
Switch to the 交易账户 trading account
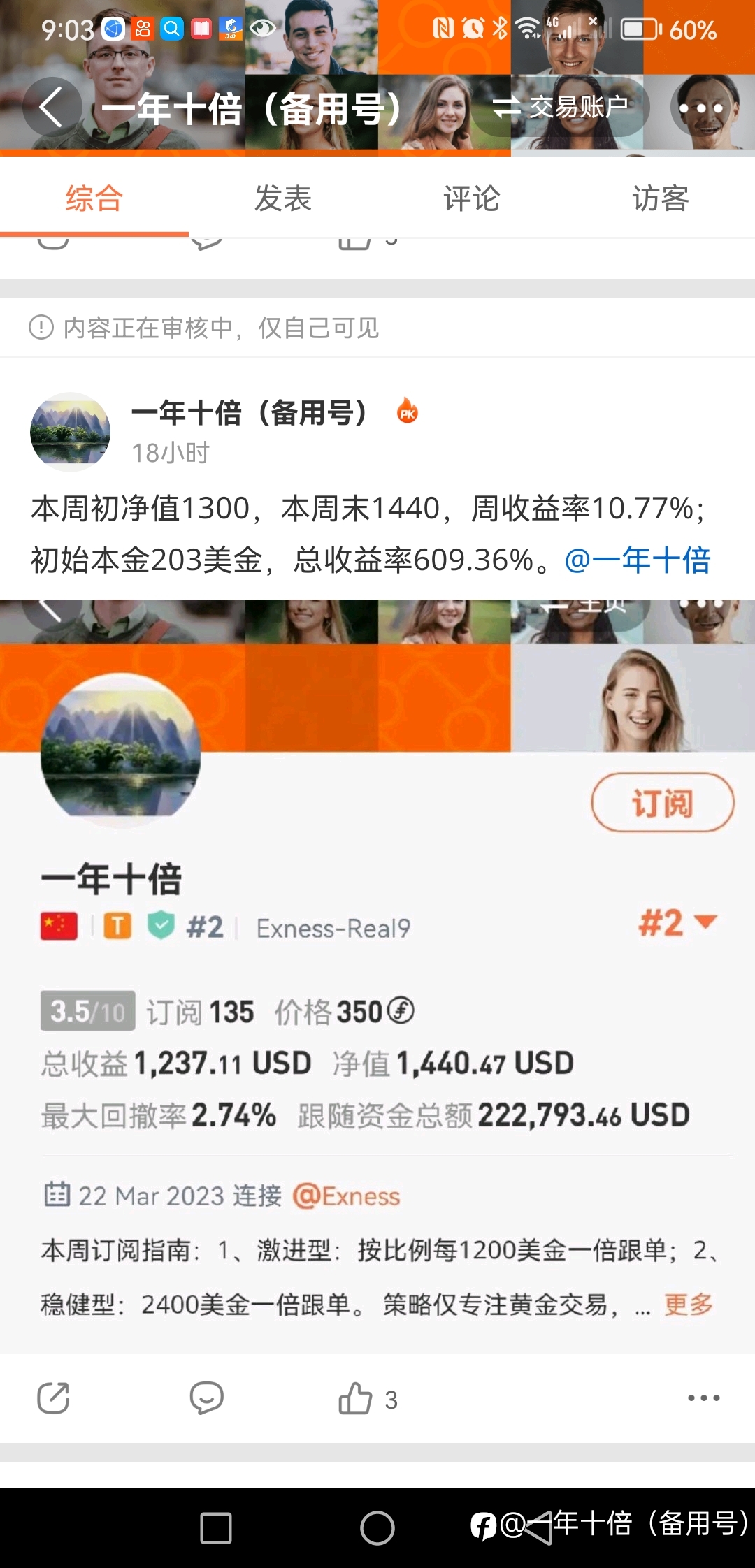[561, 108]
